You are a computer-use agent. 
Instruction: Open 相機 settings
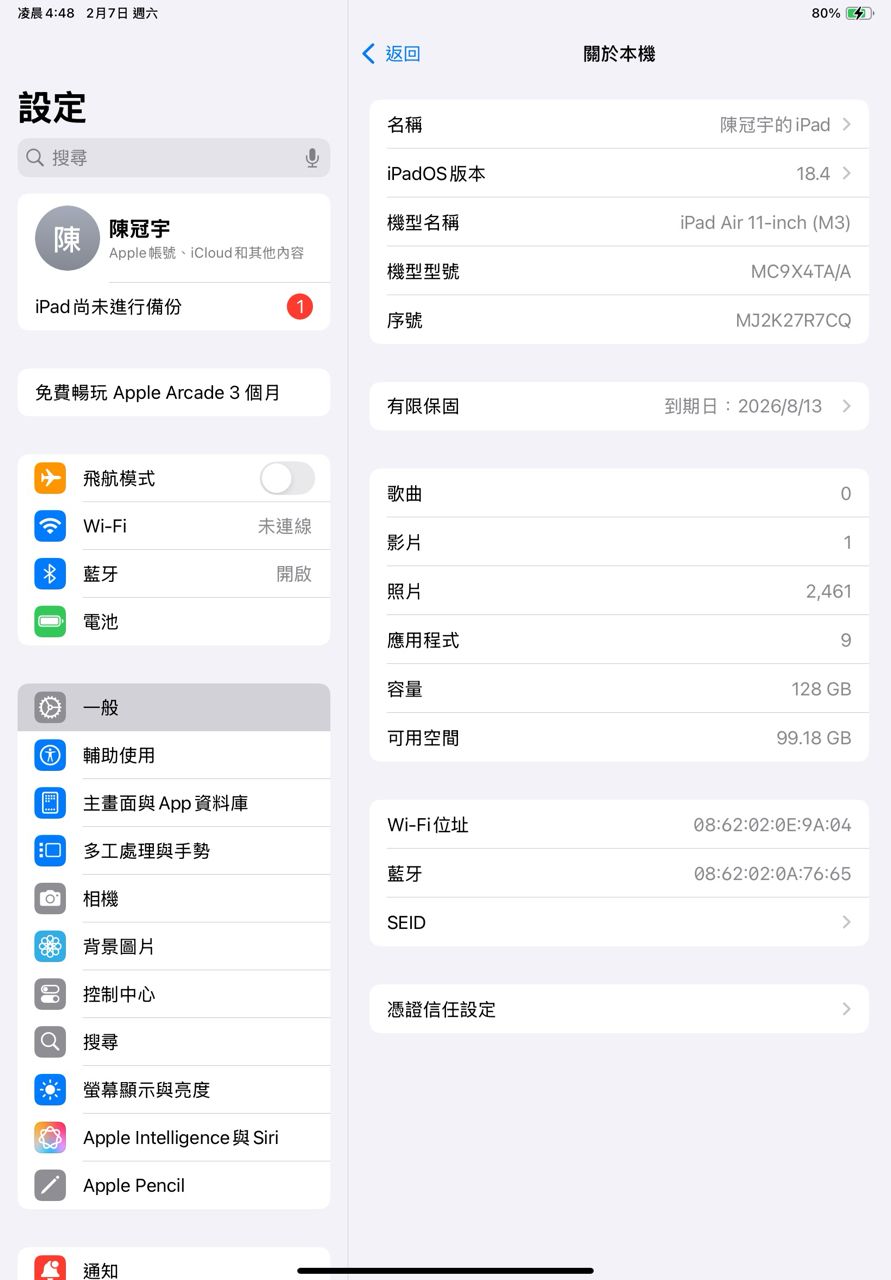(x=173, y=899)
